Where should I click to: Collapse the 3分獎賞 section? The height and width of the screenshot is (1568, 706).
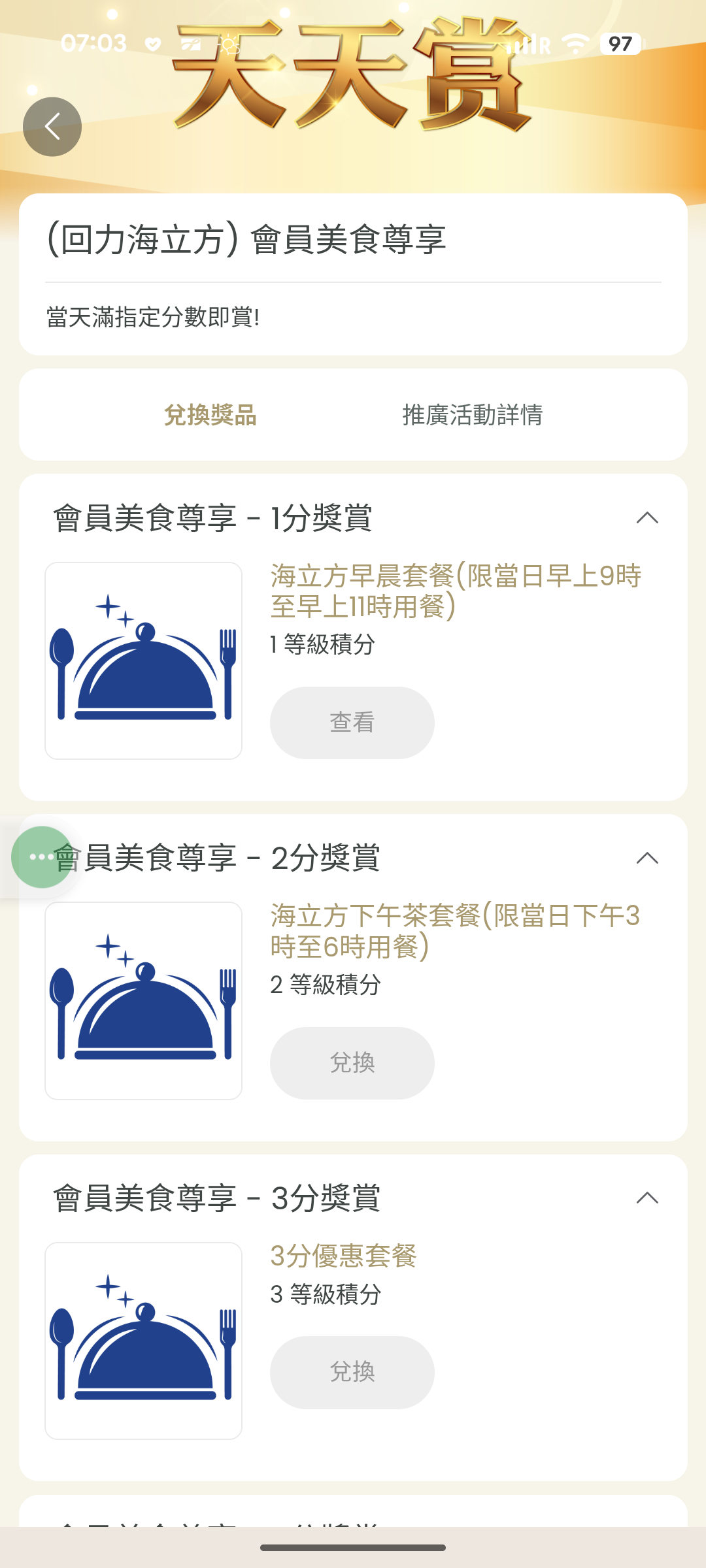[647, 1198]
